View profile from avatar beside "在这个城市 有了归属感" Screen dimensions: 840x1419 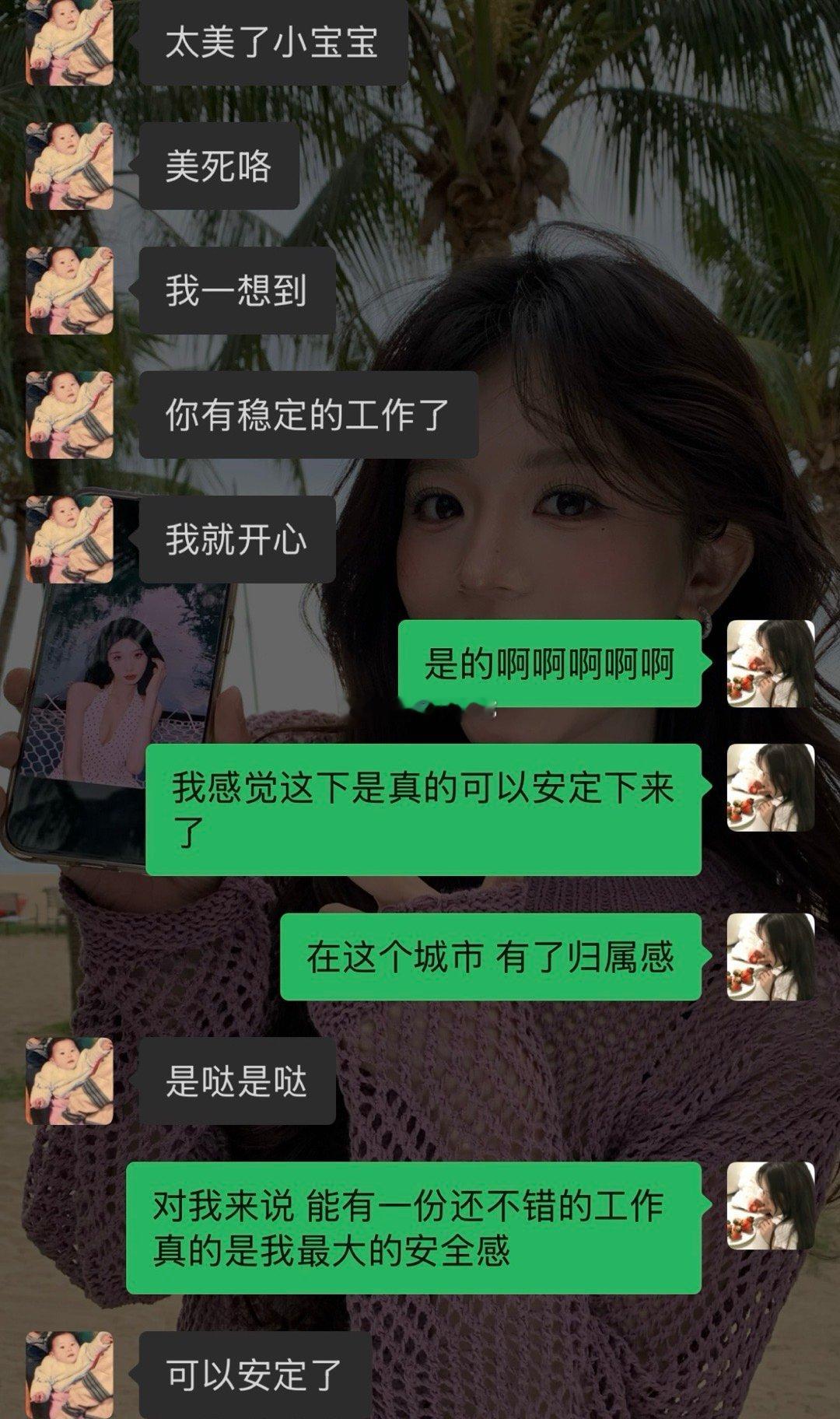pos(770,957)
